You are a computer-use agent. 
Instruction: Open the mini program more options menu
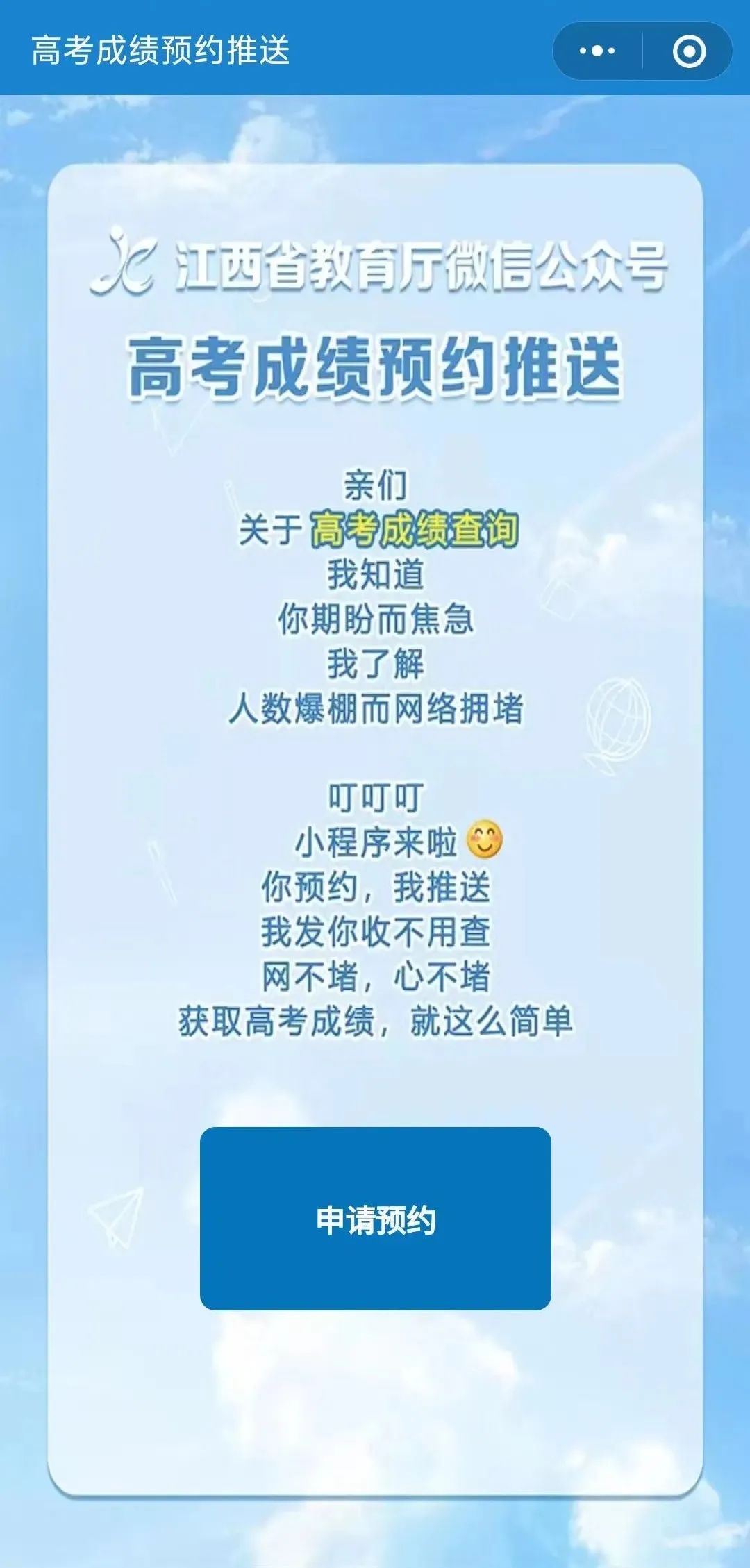pos(597,51)
